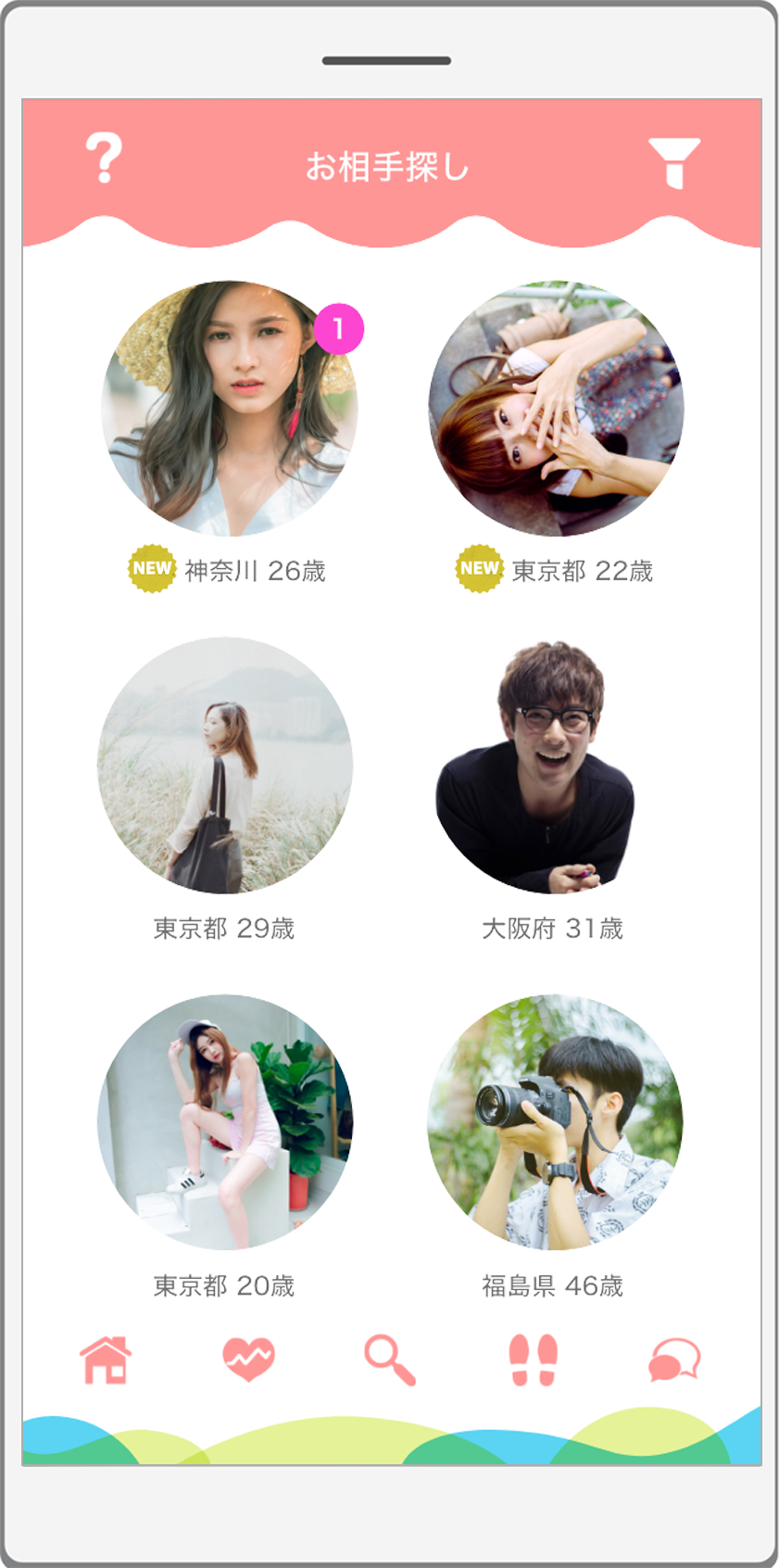Select the 東京都 29歳 profile photo
Image resolution: width=779 pixels, height=1568 pixels.
[225, 765]
